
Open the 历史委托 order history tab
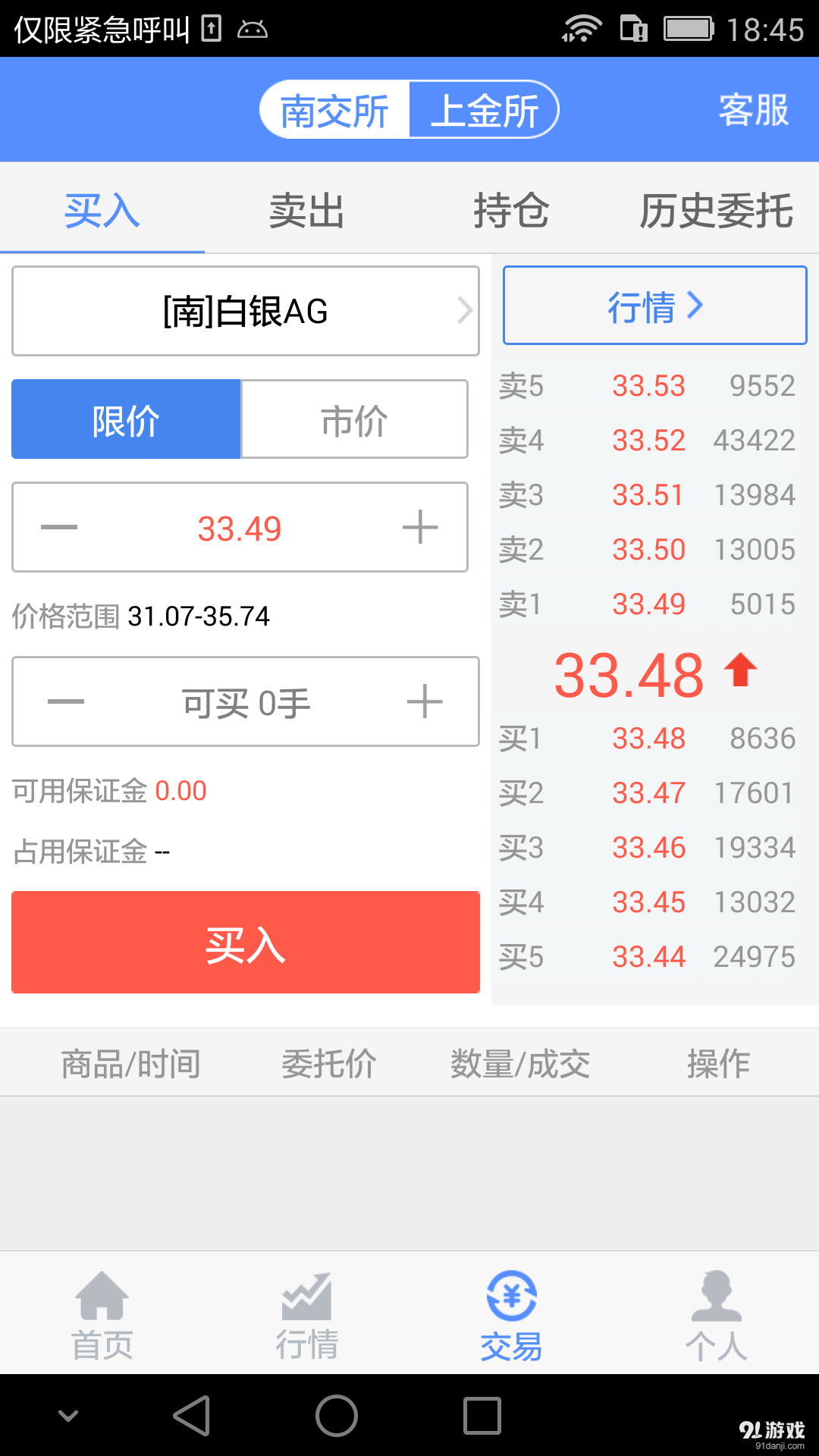pyautogui.click(x=716, y=211)
